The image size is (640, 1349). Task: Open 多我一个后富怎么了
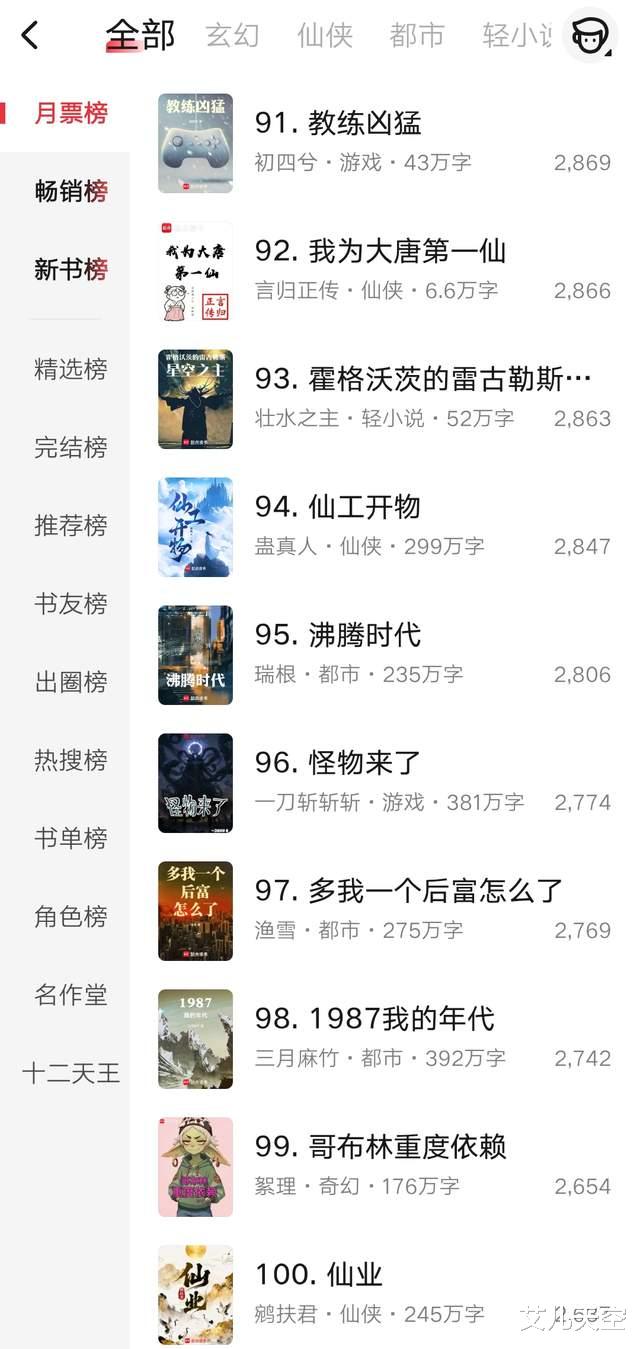point(408,891)
